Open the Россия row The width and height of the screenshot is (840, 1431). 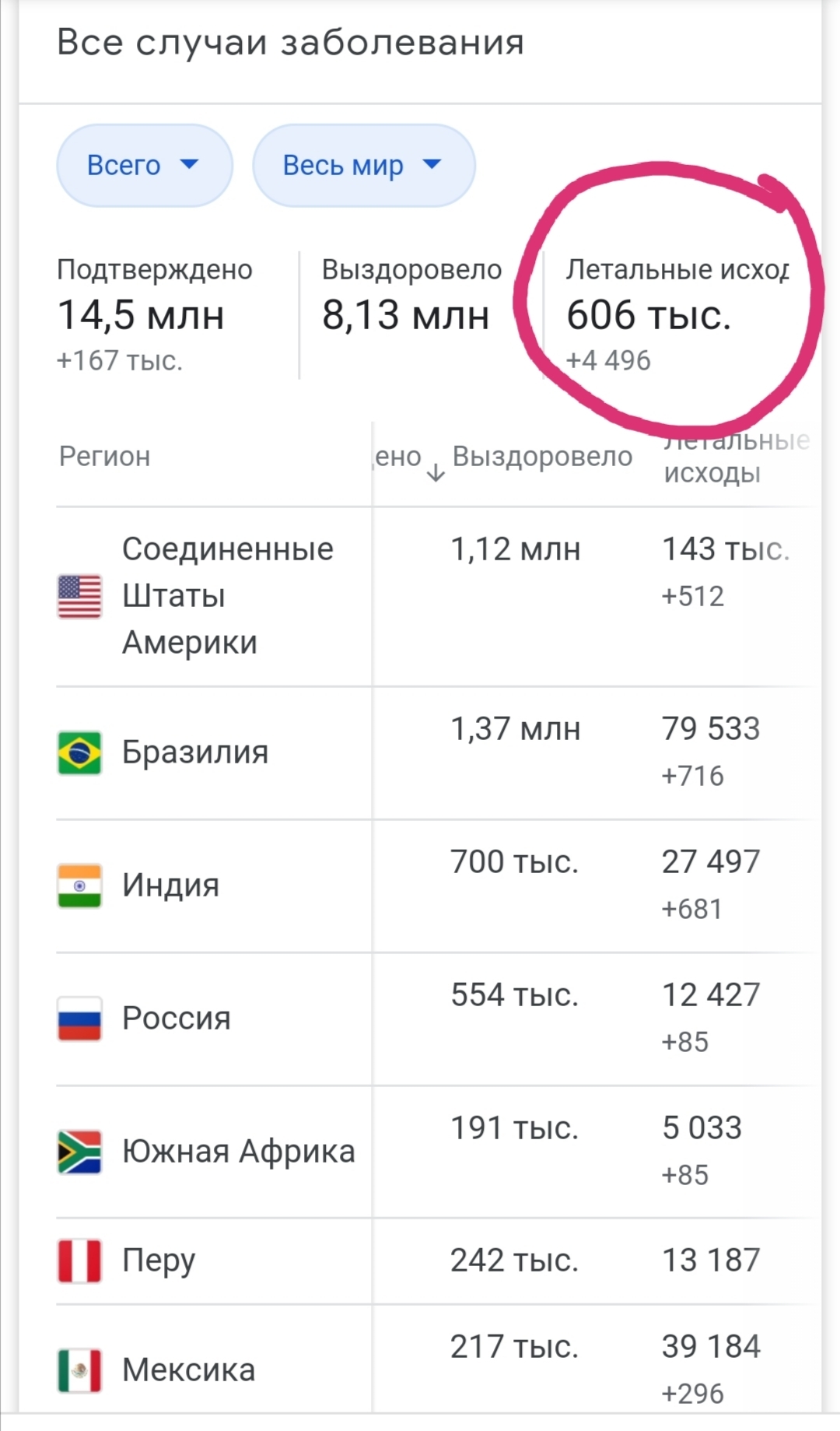pos(176,1019)
